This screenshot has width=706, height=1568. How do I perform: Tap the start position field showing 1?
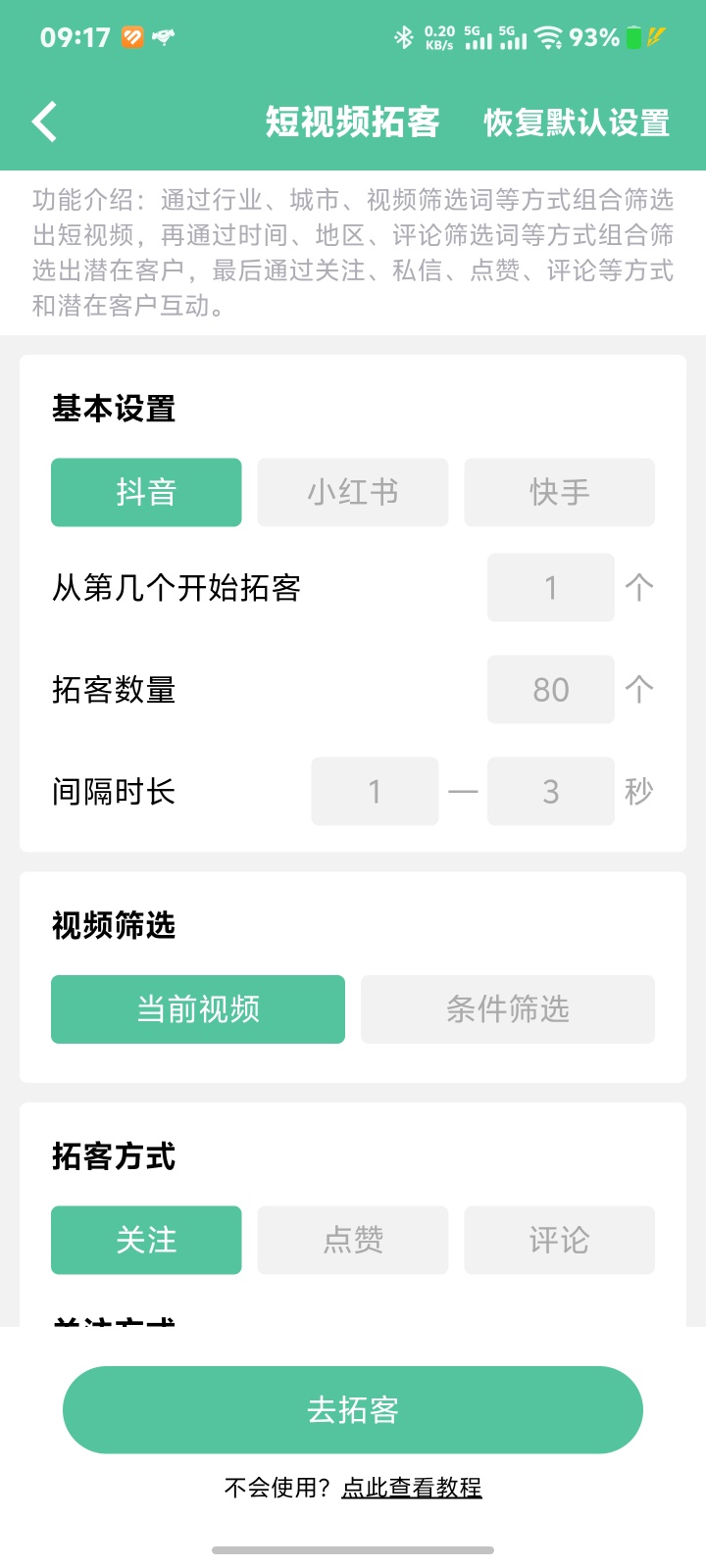click(x=550, y=587)
